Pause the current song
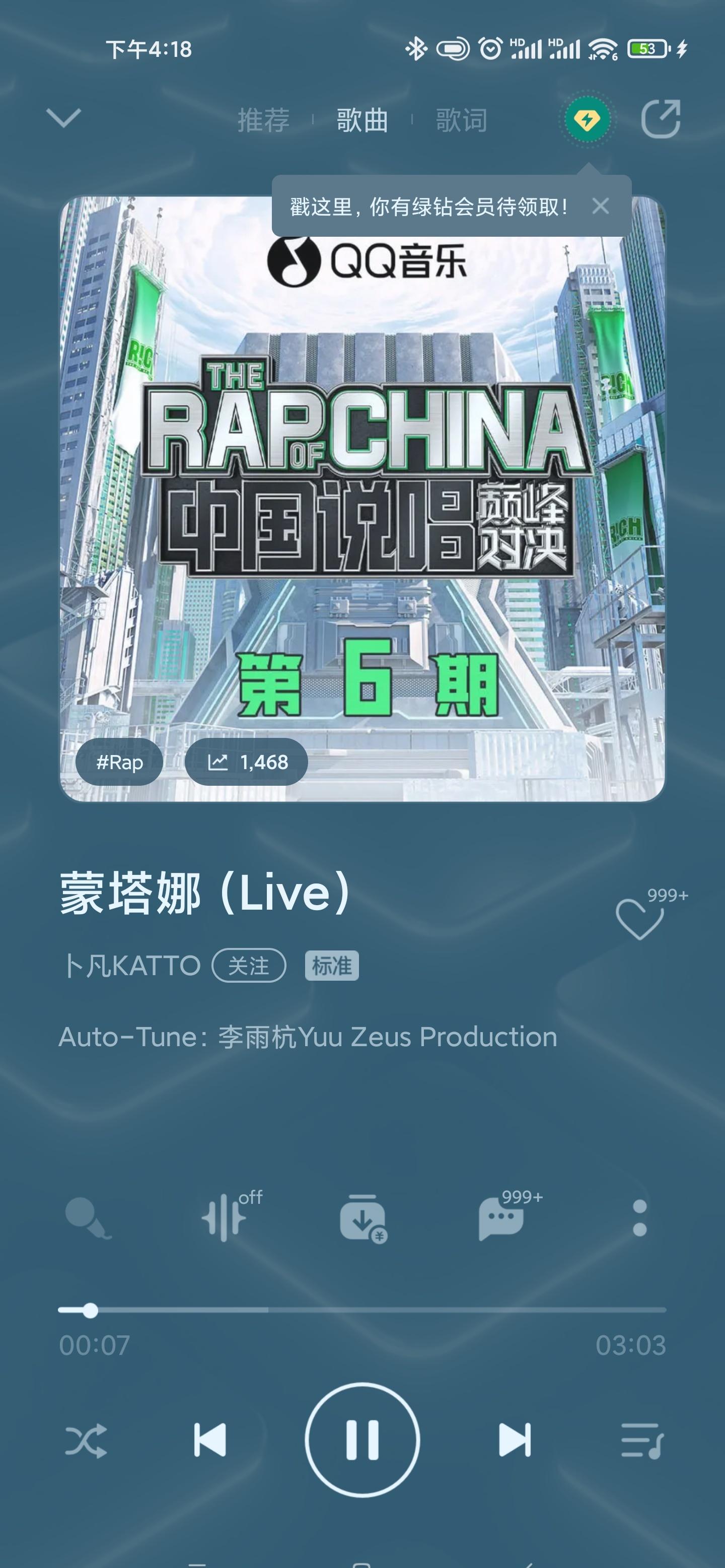Image resolution: width=725 pixels, height=1568 pixels. (x=362, y=1440)
